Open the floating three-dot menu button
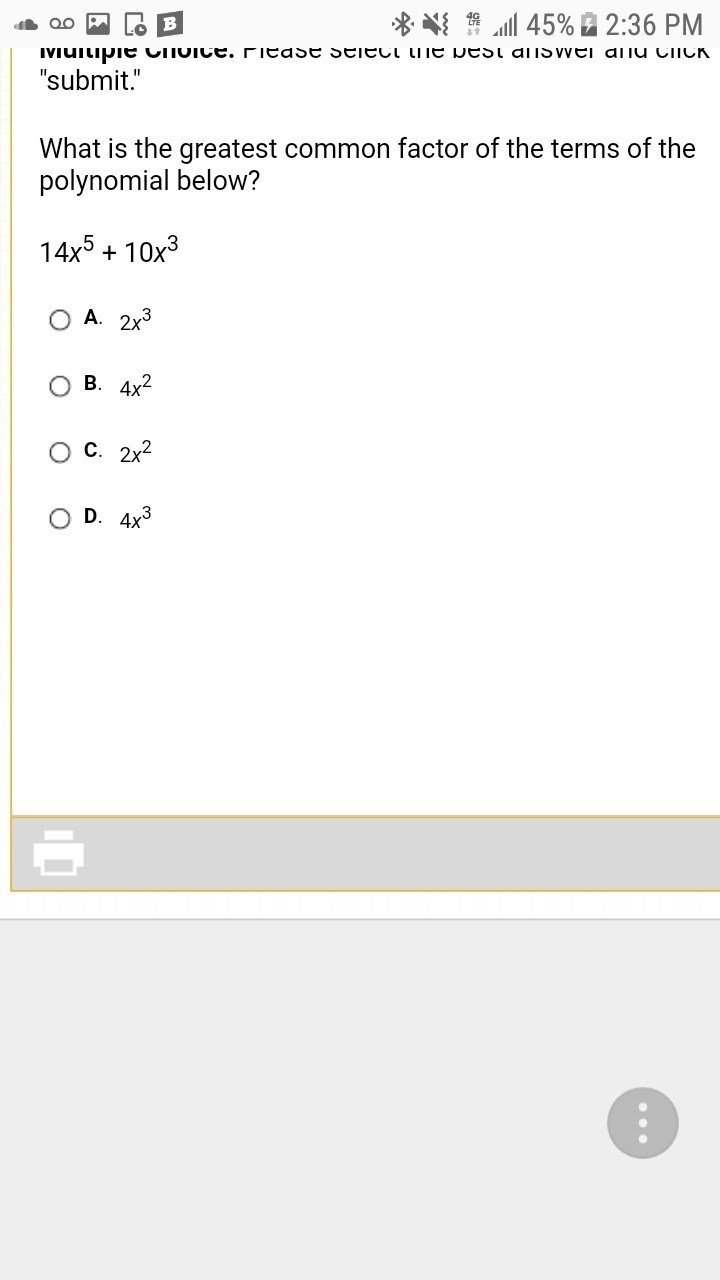The width and height of the screenshot is (720, 1280). 643,1123
